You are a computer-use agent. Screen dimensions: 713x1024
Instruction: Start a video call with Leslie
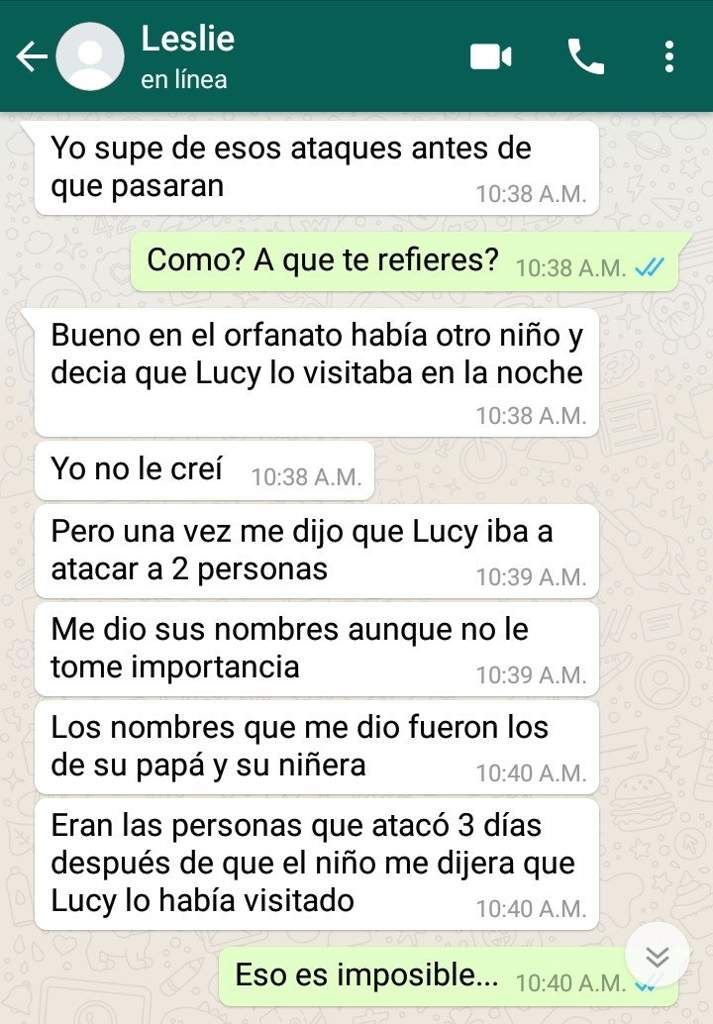(491, 57)
